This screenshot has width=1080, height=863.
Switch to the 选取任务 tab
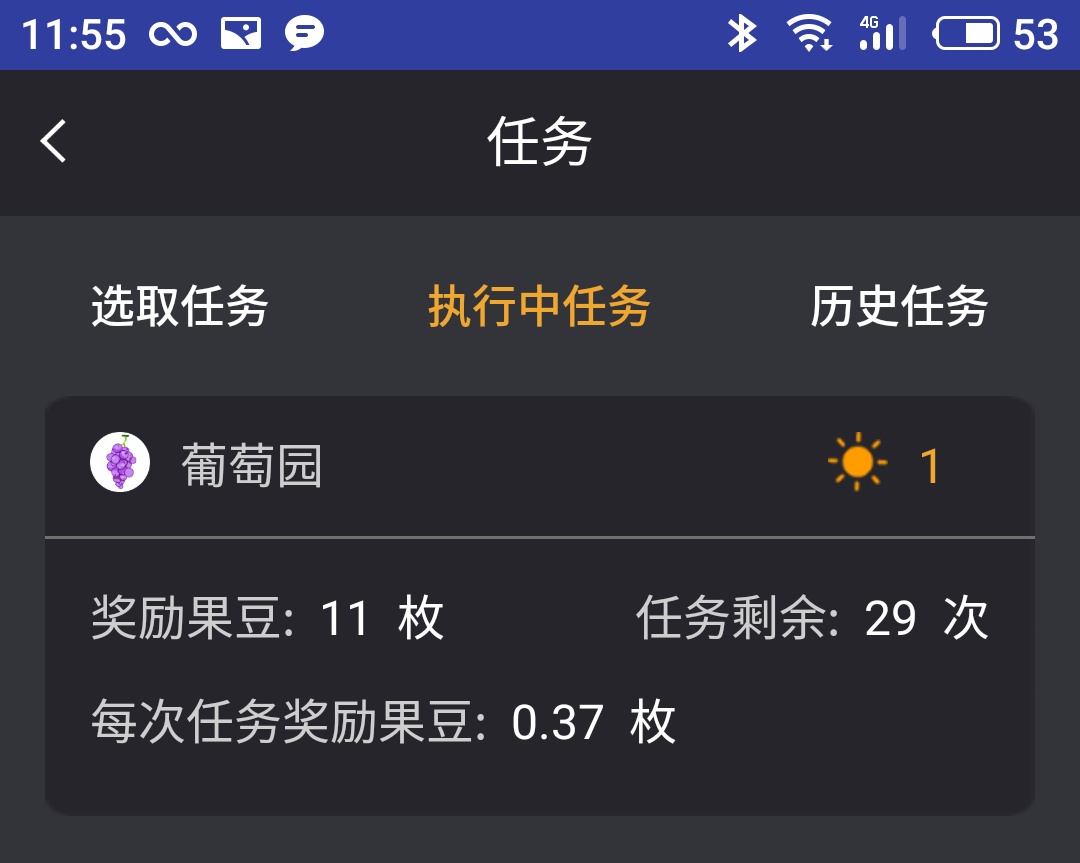pos(180,306)
